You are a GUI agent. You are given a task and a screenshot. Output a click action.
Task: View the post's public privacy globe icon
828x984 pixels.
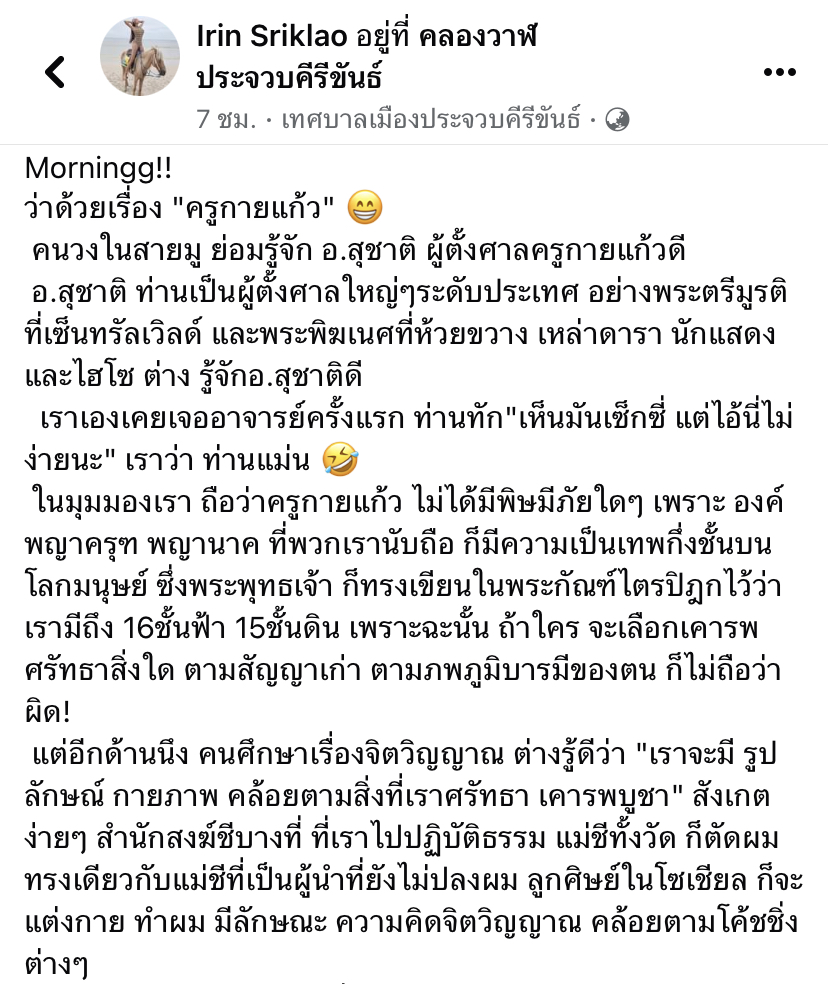click(x=617, y=120)
